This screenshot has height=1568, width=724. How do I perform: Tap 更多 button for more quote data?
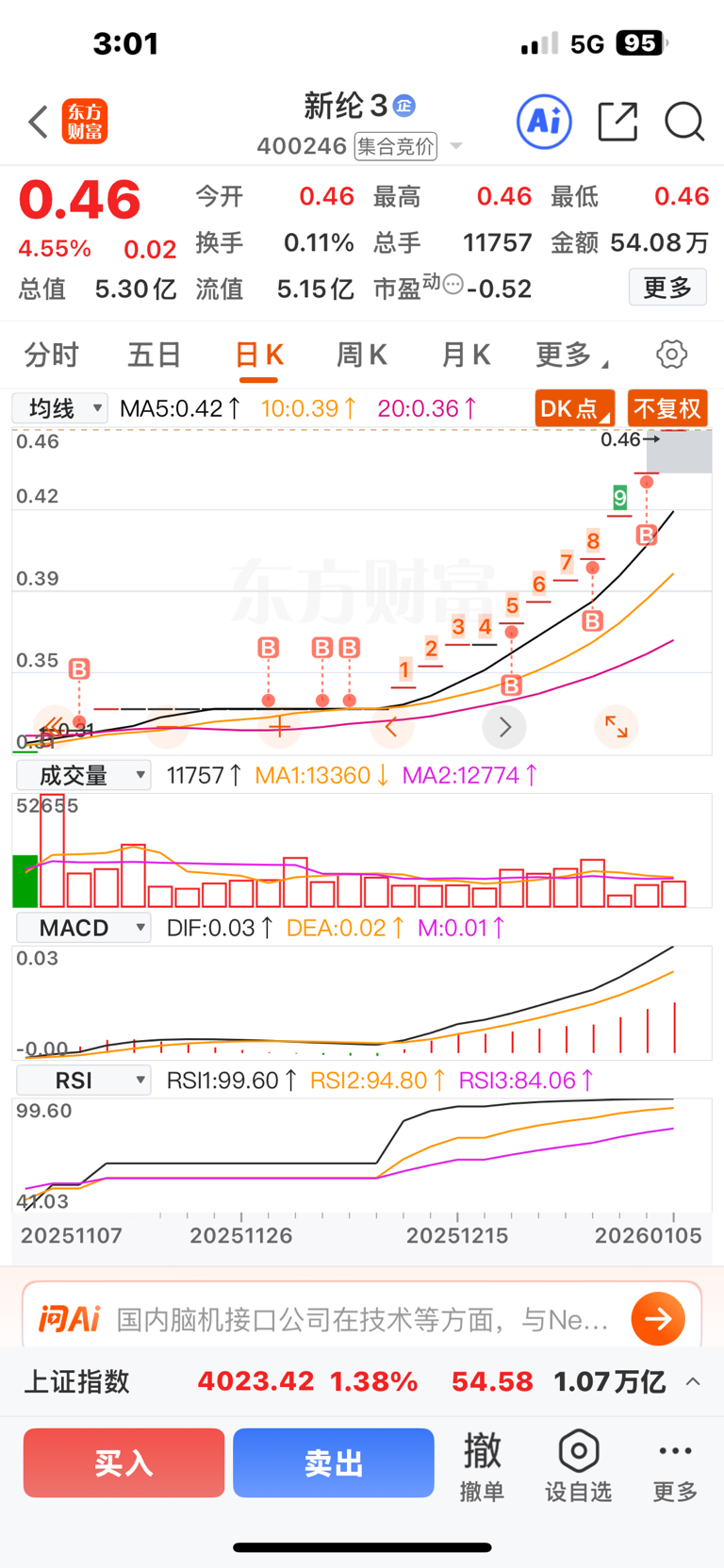coord(667,287)
